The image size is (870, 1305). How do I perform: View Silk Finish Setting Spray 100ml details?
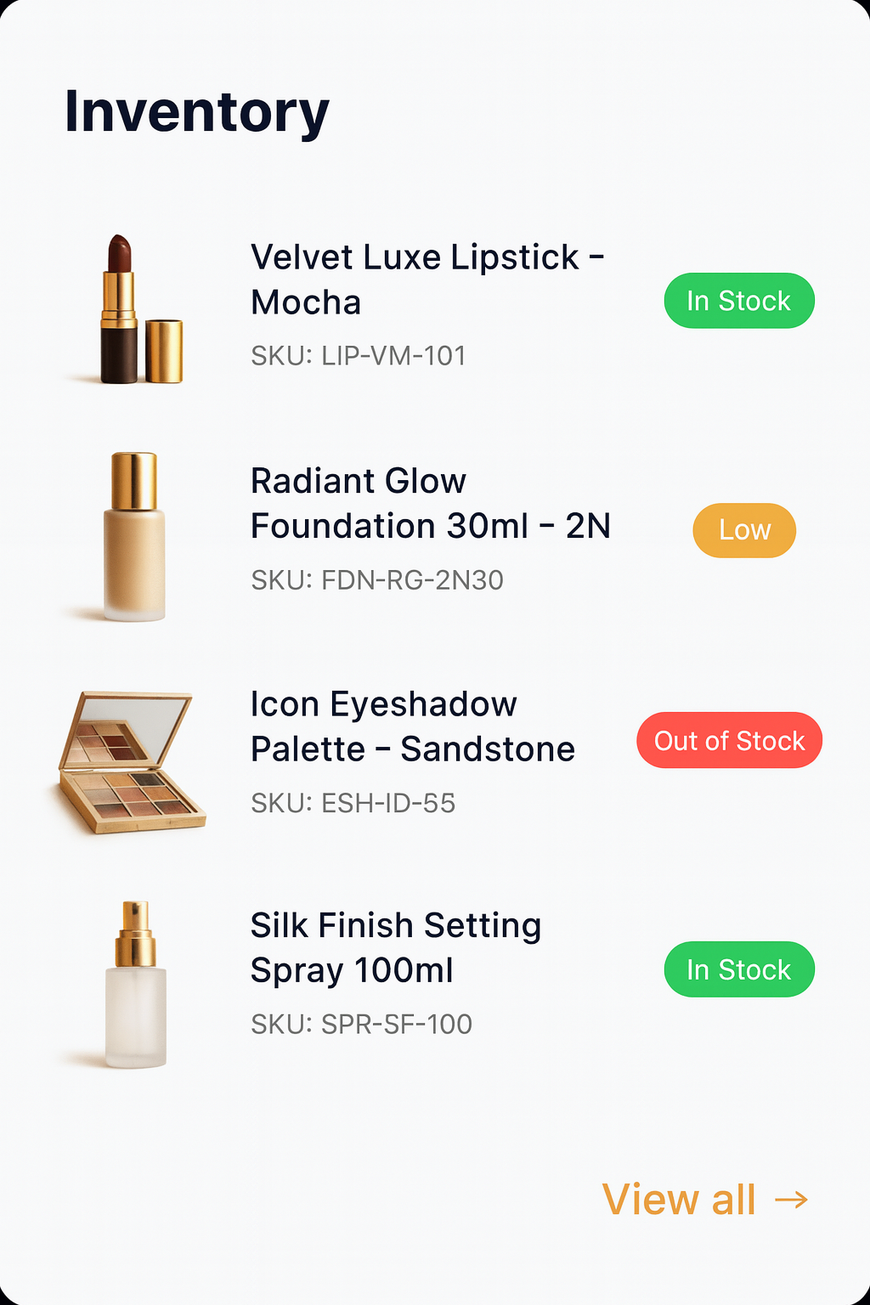(x=395, y=948)
